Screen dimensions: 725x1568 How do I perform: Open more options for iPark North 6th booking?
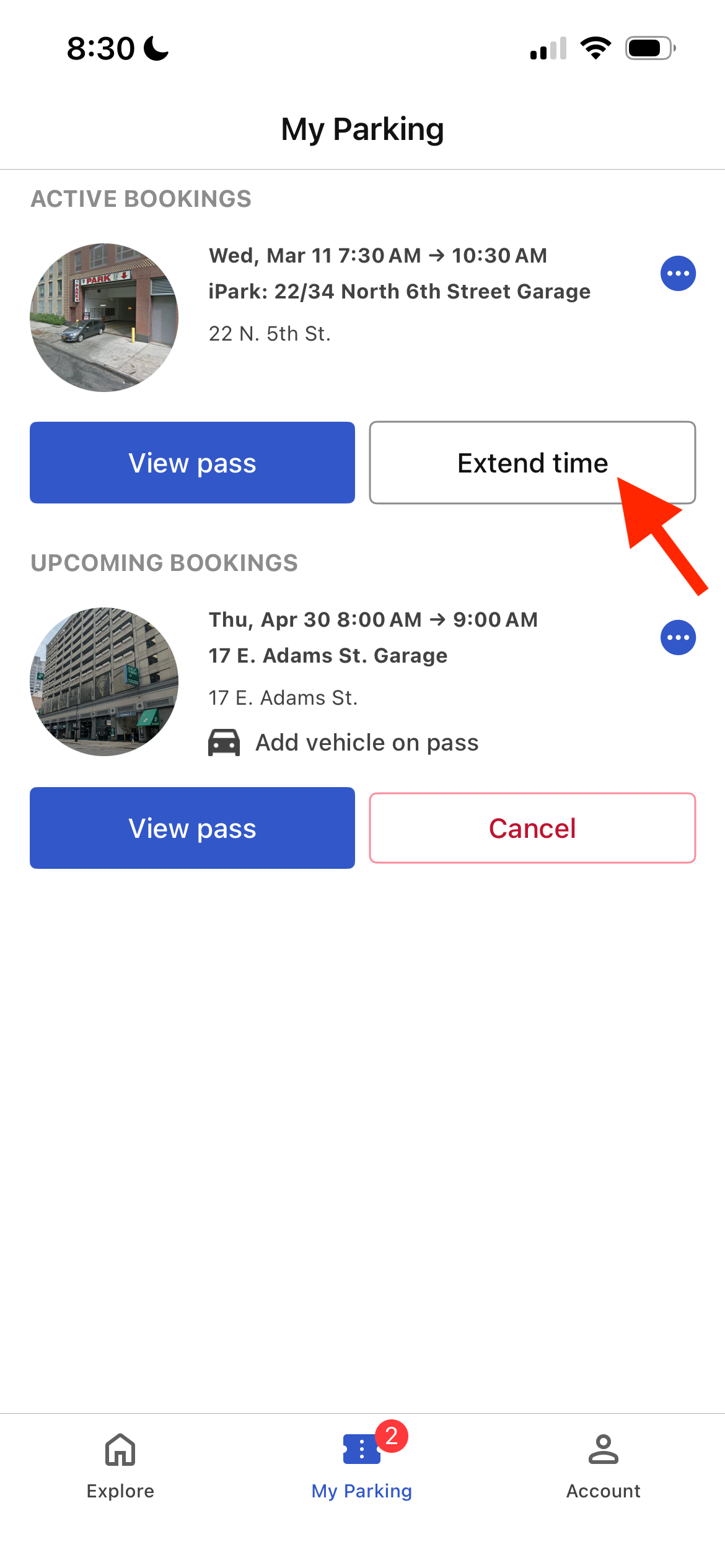pyautogui.click(x=678, y=273)
